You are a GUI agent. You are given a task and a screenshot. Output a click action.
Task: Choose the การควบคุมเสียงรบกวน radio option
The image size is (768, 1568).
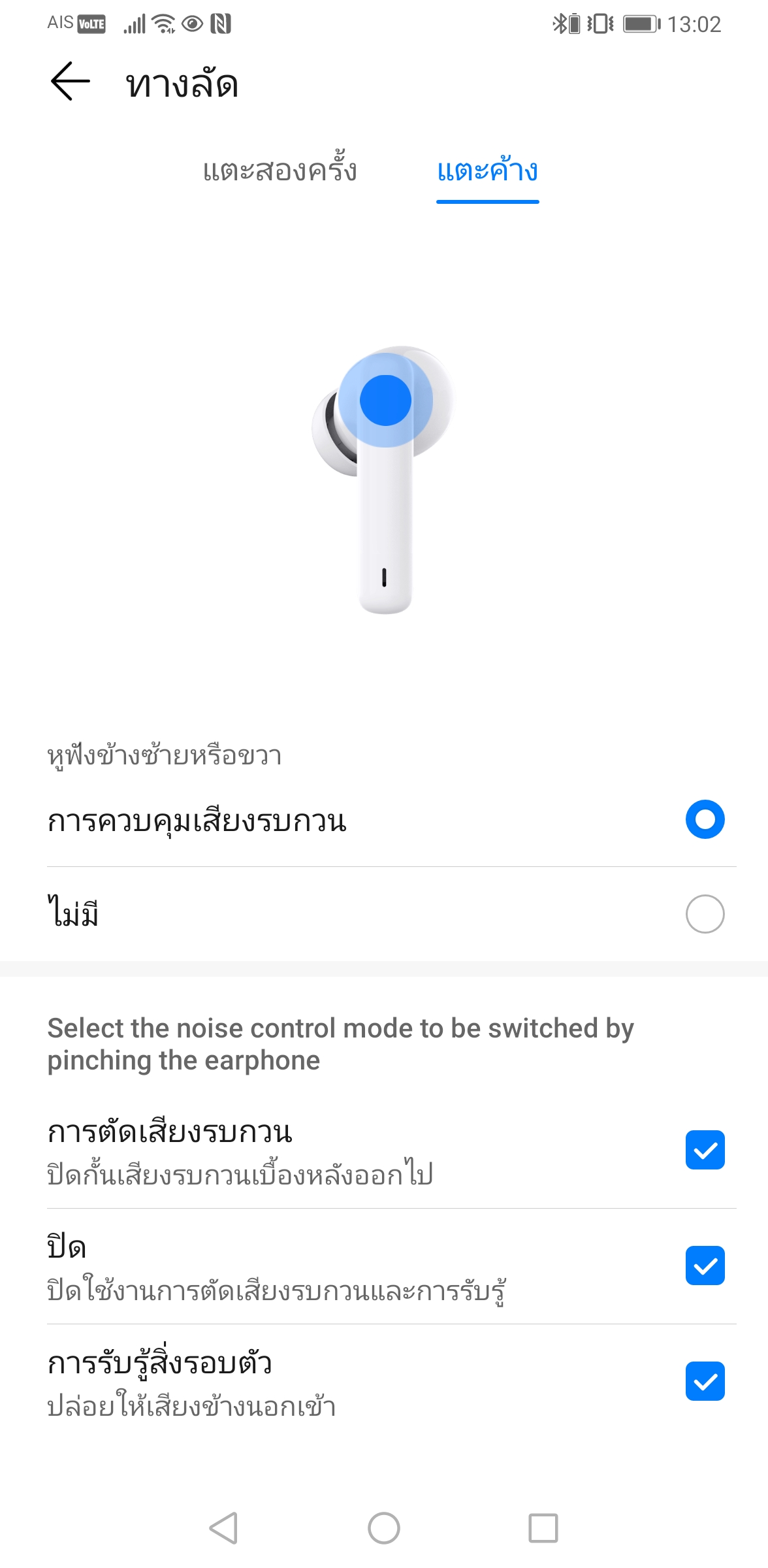point(705,819)
